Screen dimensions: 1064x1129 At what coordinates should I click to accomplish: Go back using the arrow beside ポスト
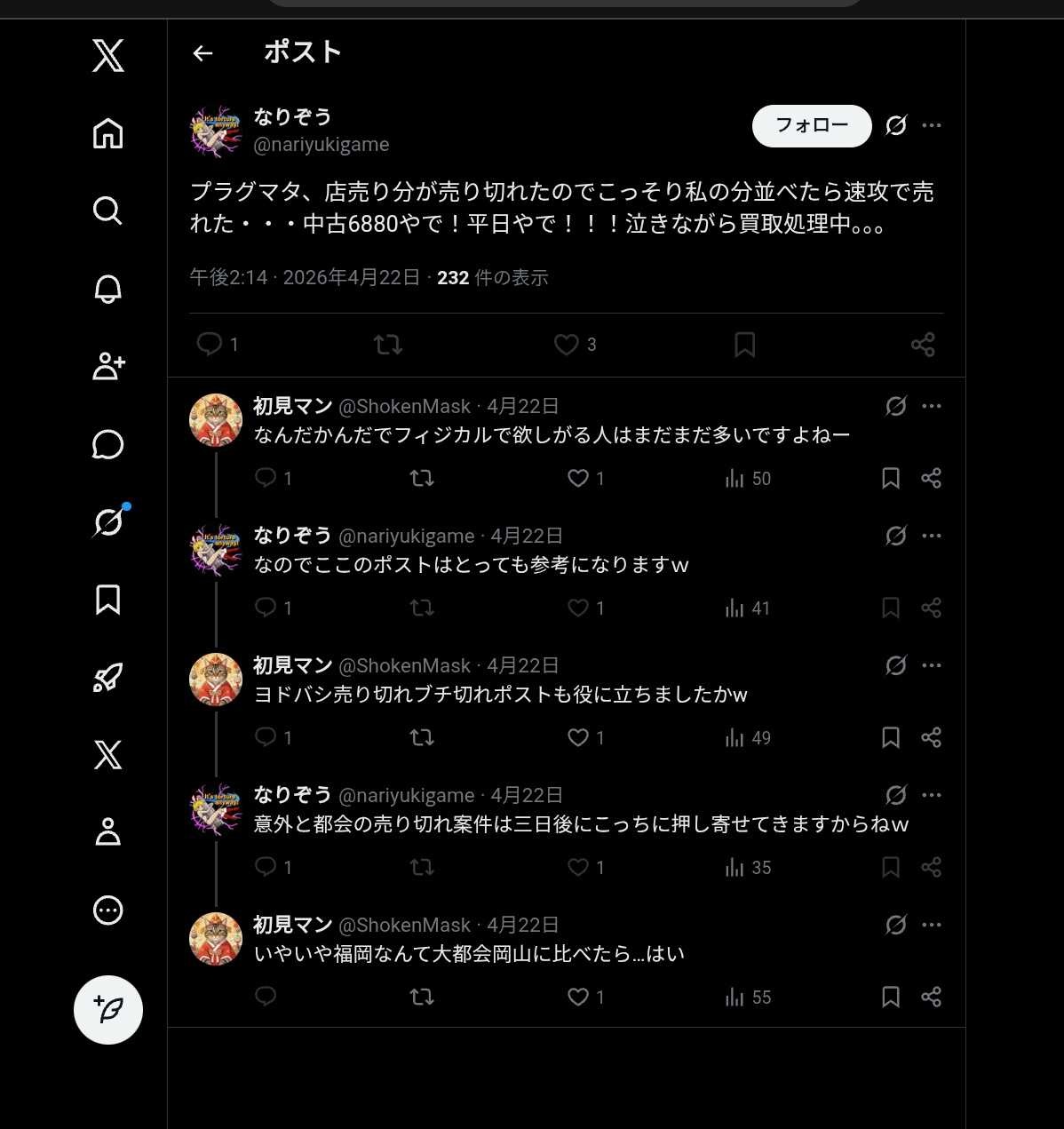(202, 53)
